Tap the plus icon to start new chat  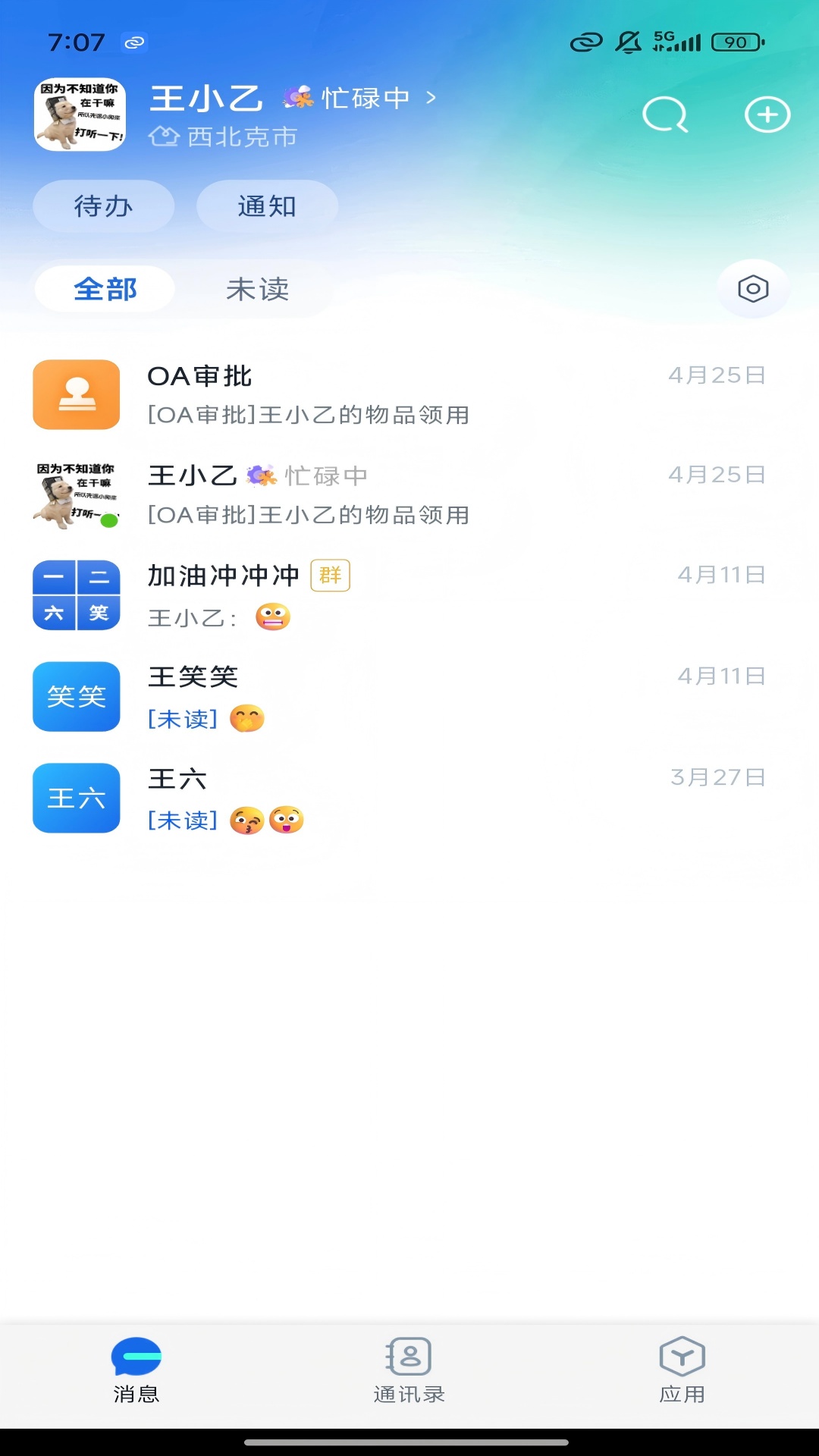click(767, 115)
